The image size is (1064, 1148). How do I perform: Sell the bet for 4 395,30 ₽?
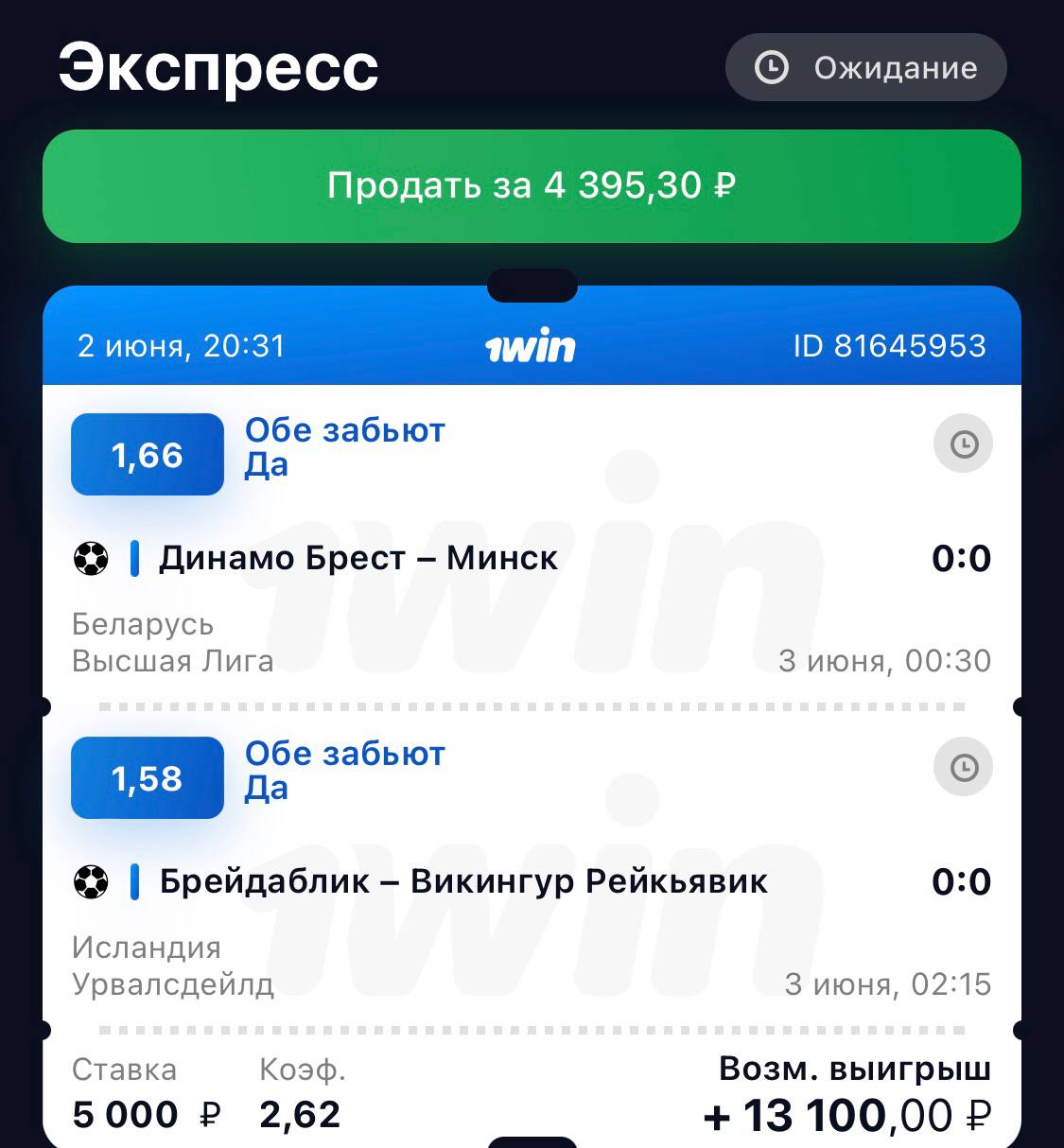[532, 186]
